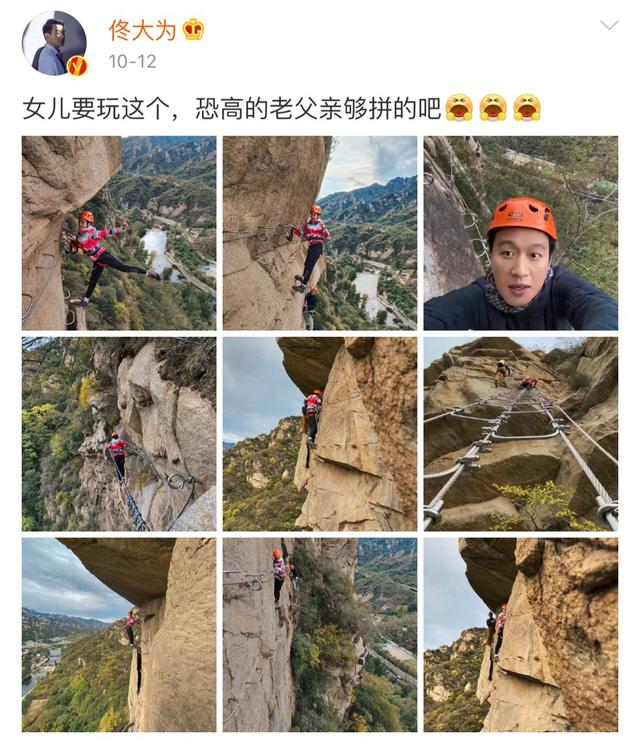View the photo of the climber on the chain bridge
The width and height of the screenshot is (640, 749).
coord(119,433)
